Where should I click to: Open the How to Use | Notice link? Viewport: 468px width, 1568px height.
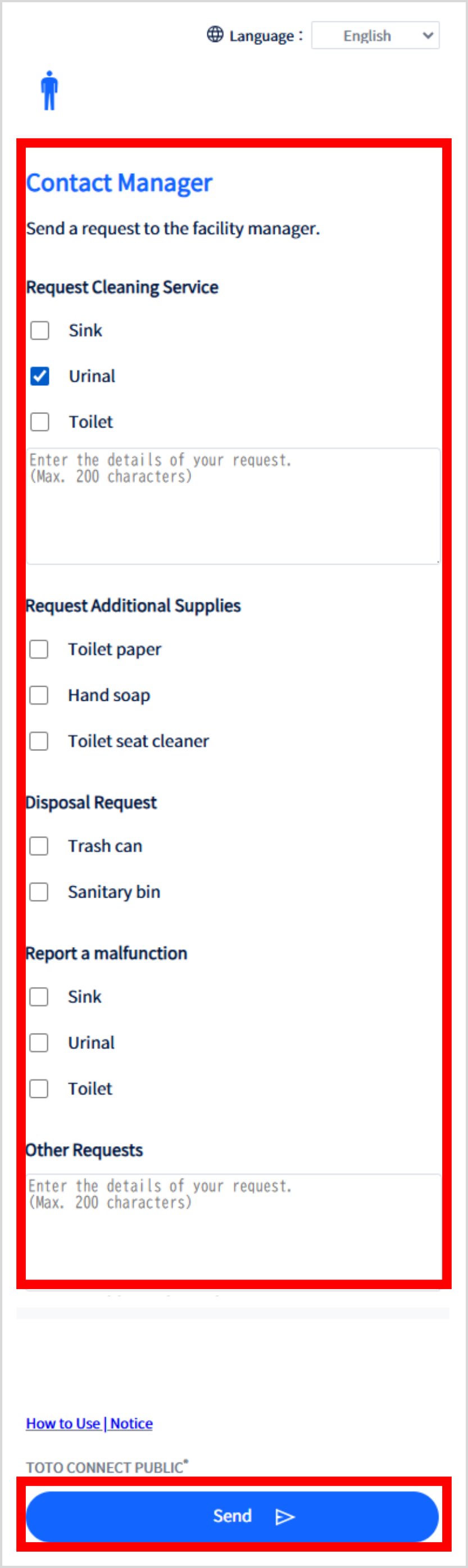click(x=89, y=1423)
